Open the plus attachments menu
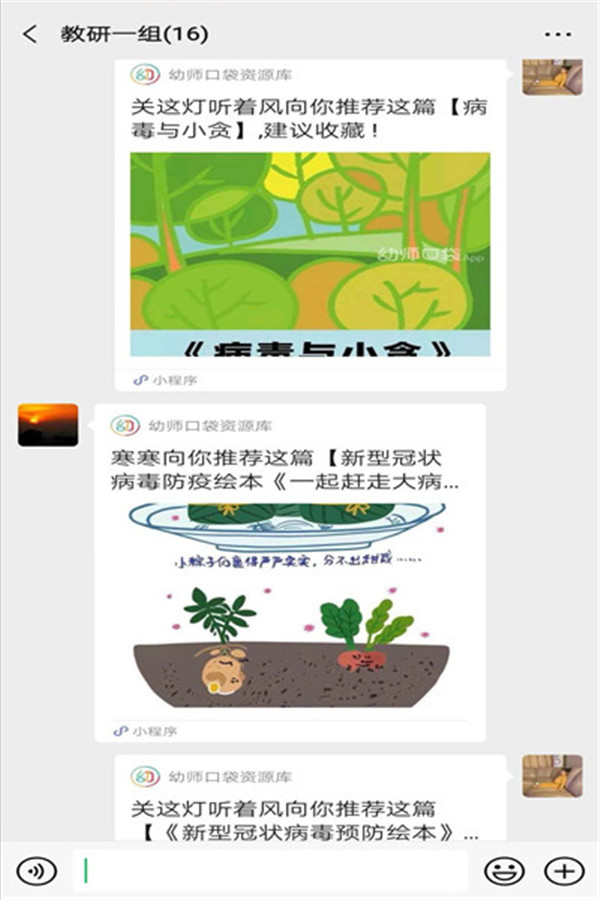 [x=564, y=870]
